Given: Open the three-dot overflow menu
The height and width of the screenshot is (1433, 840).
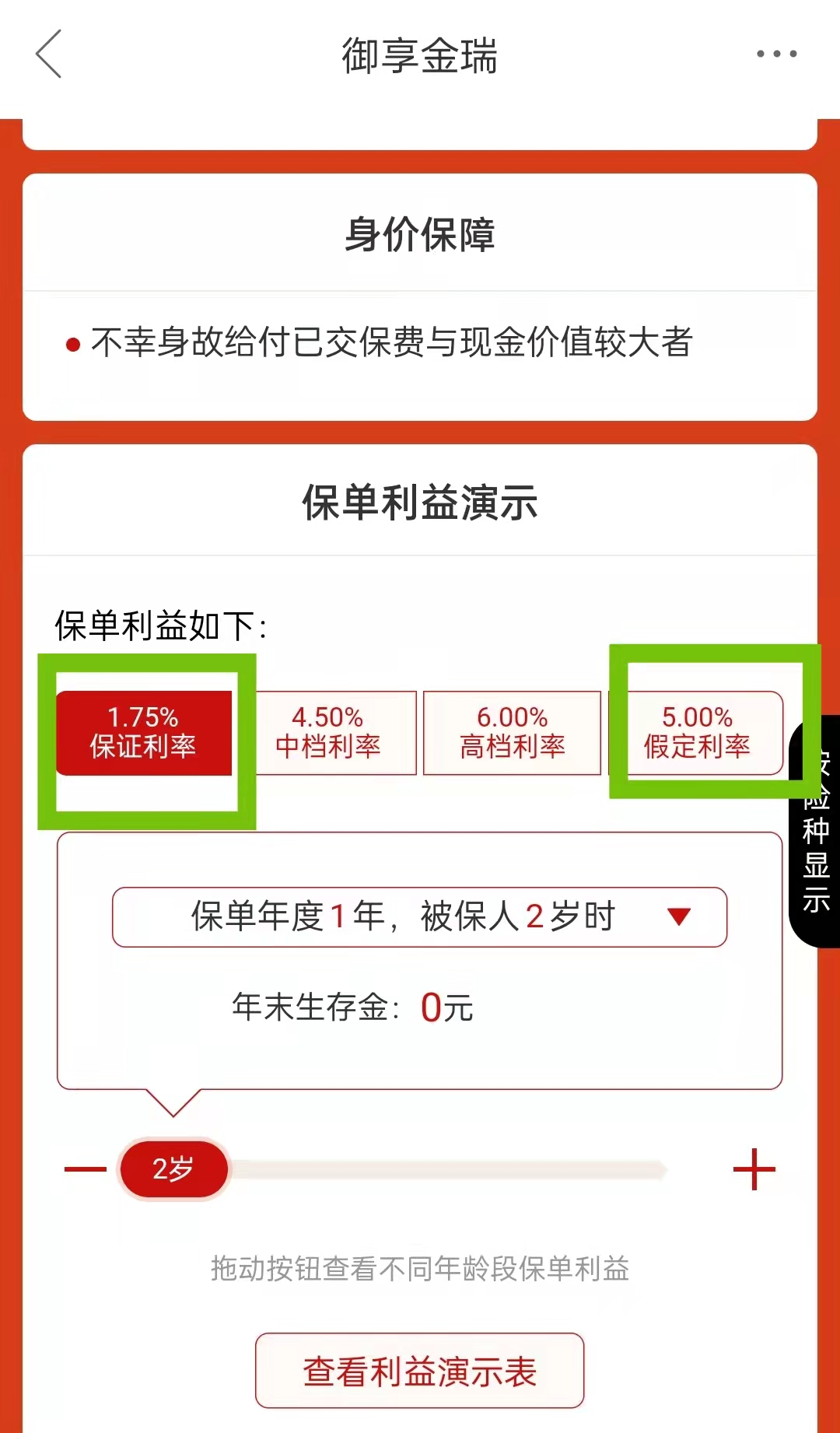Looking at the screenshot, I should pyautogui.click(x=776, y=54).
